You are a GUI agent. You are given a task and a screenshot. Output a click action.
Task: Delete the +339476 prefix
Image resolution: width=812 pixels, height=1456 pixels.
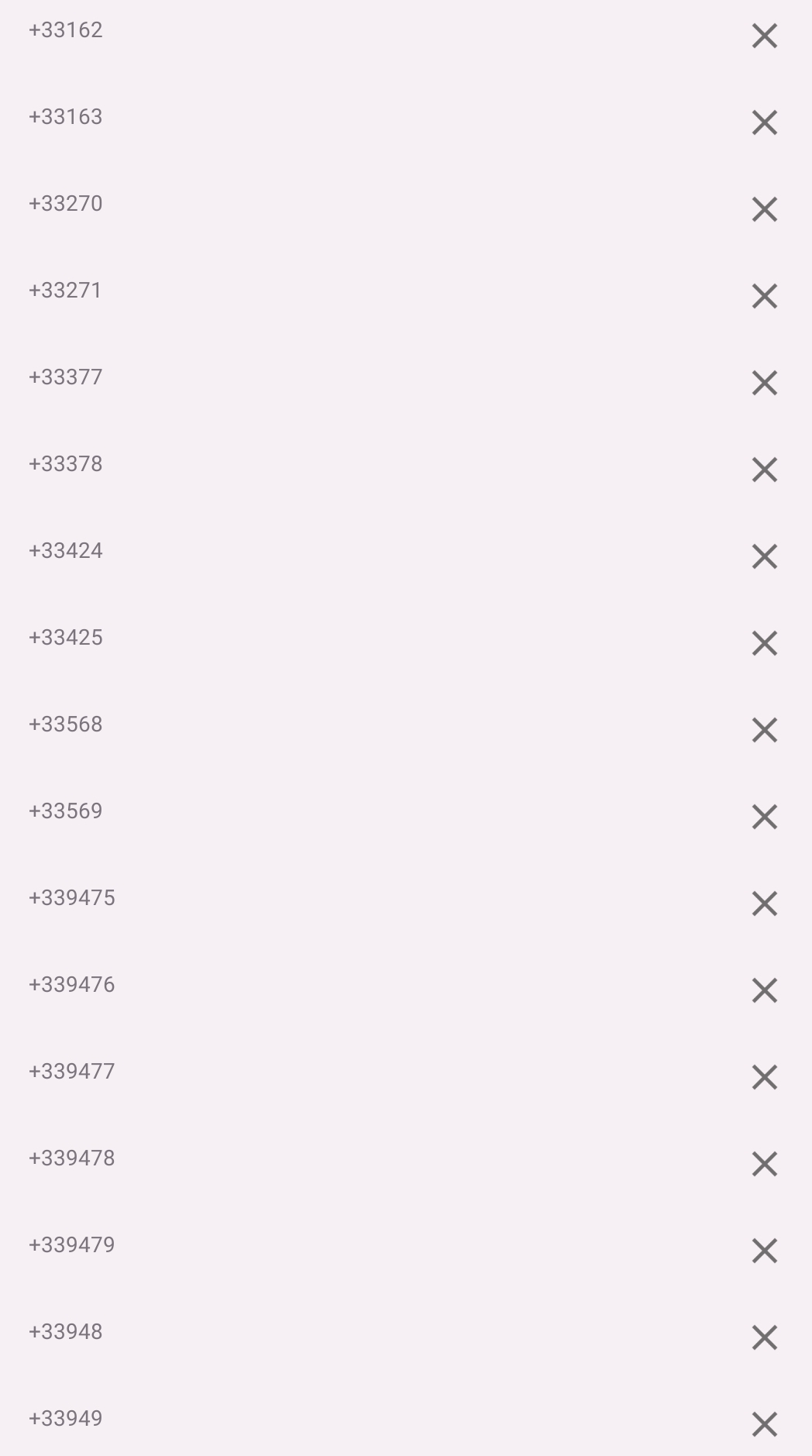[x=764, y=990]
